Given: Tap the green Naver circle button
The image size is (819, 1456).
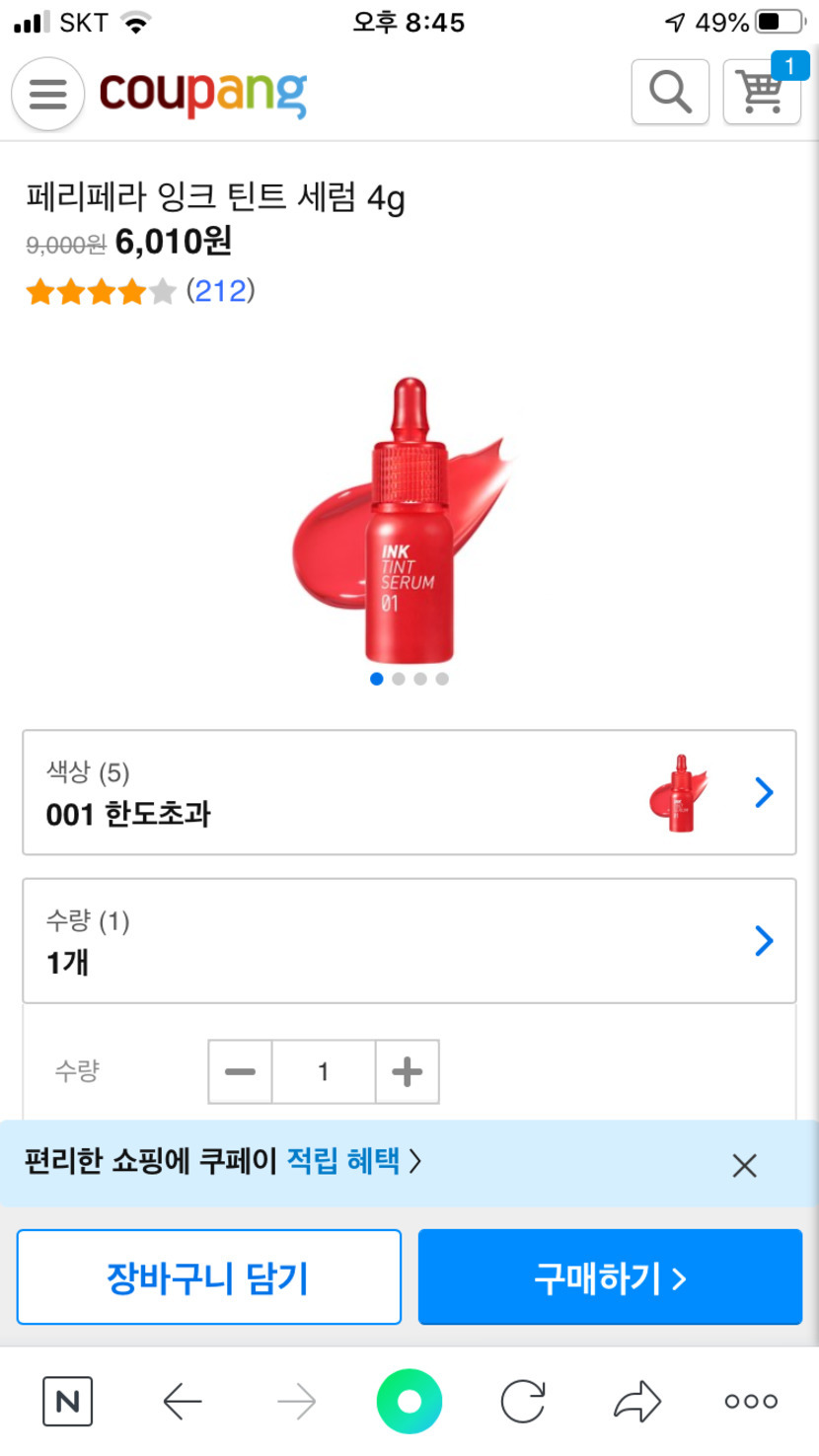Looking at the screenshot, I should [x=409, y=1401].
